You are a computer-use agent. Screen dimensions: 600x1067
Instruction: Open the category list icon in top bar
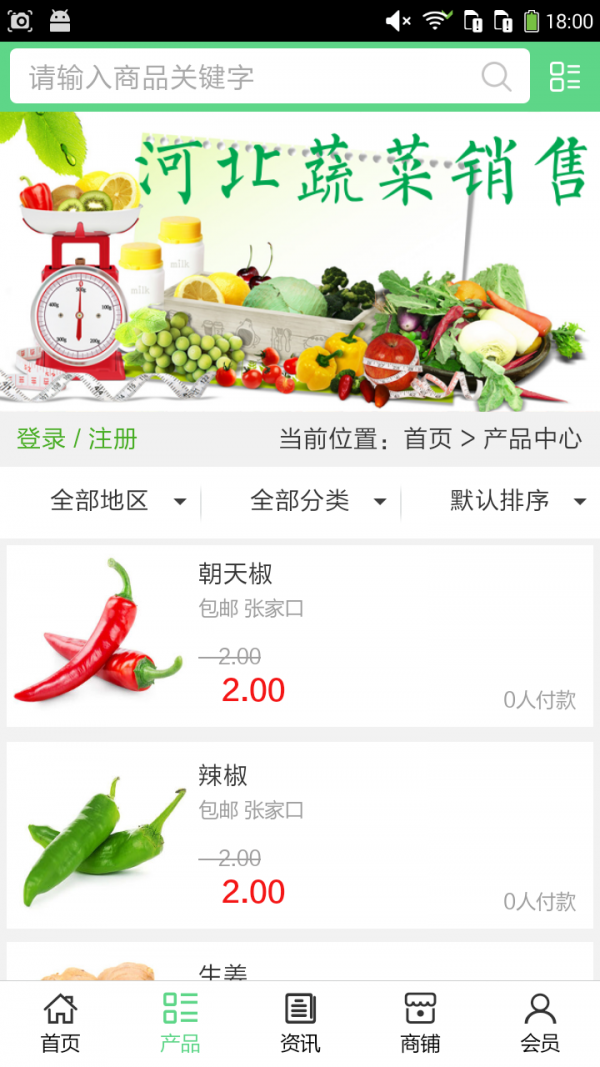tap(565, 77)
